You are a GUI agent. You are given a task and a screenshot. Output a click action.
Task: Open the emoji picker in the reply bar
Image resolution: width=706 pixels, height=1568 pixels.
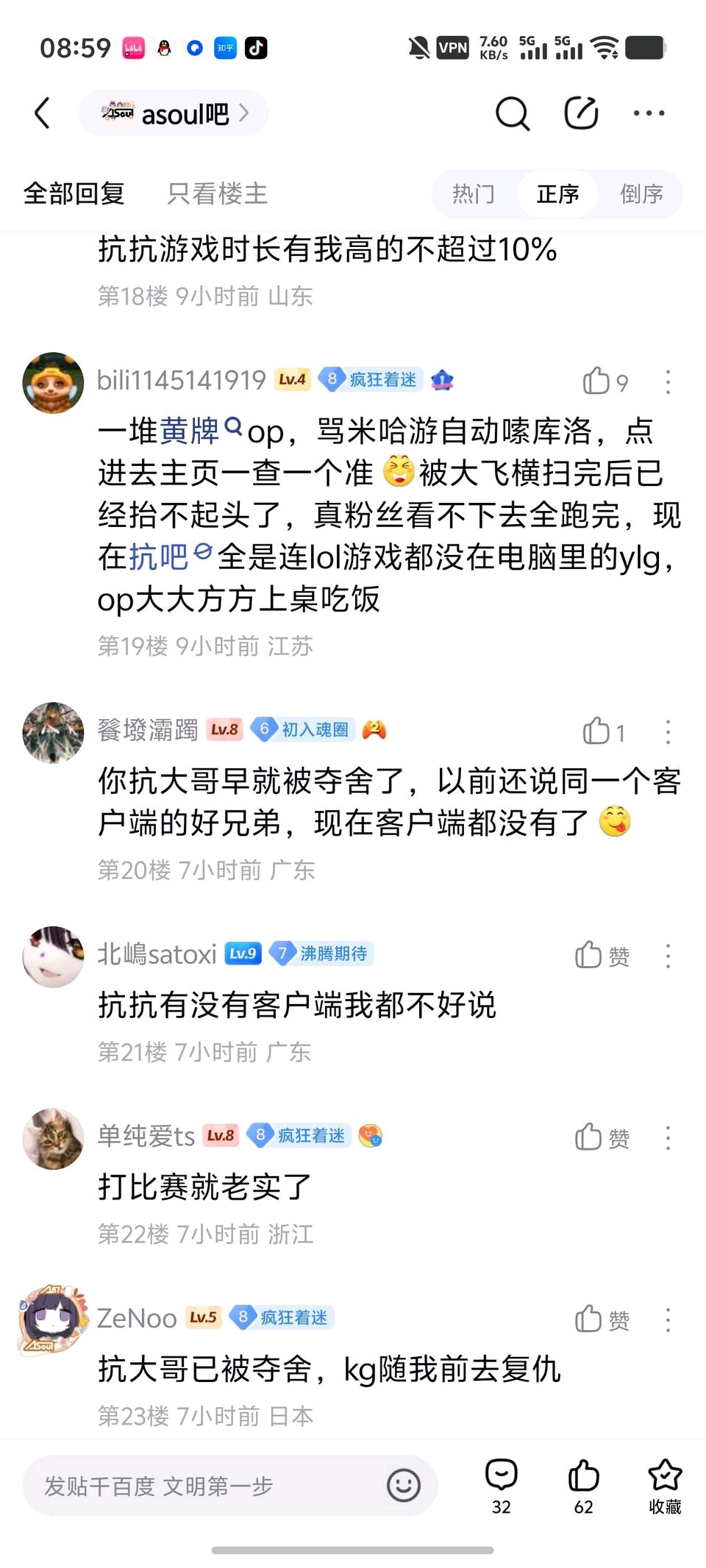[403, 1486]
